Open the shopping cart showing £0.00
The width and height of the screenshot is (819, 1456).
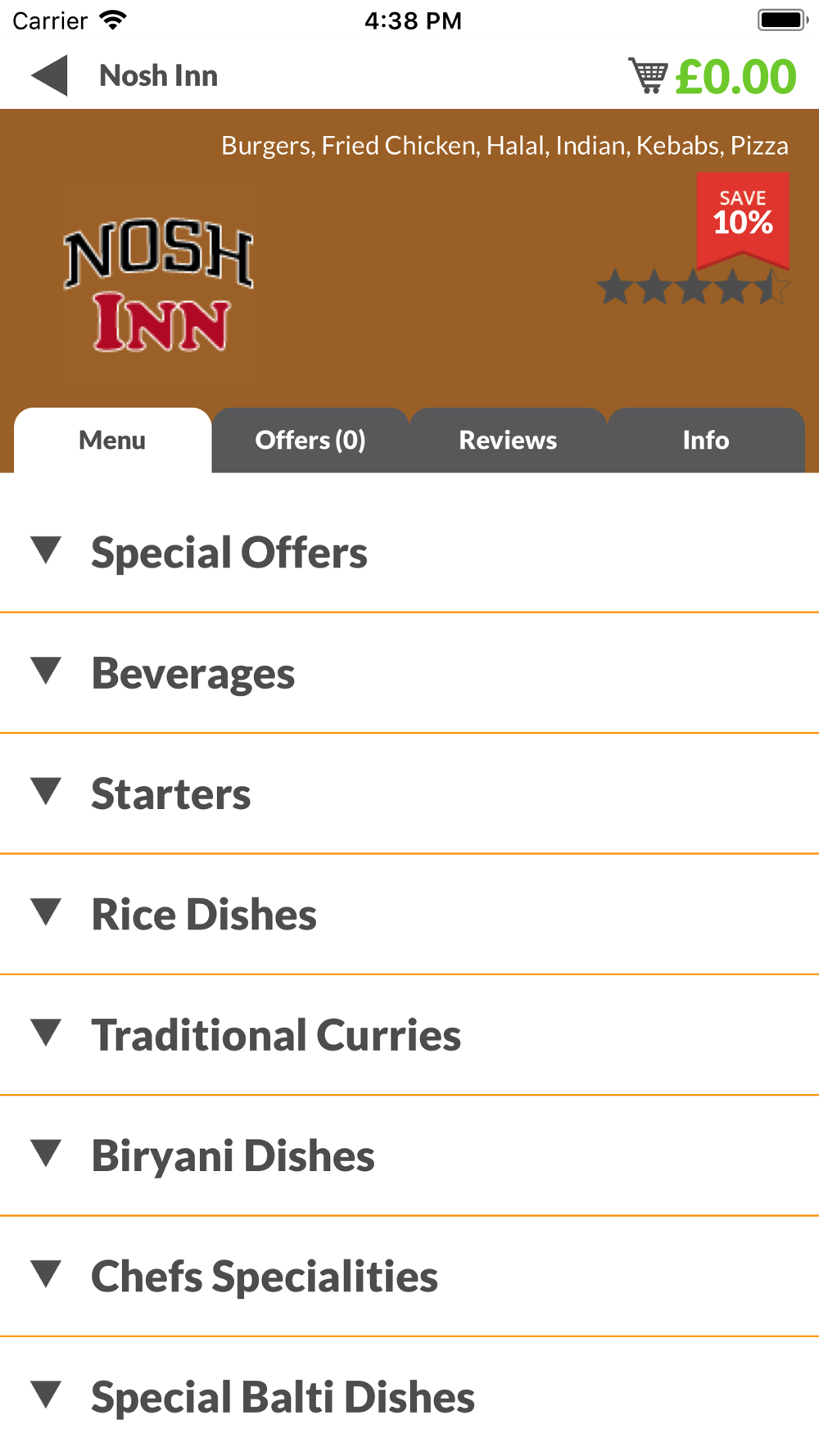(x=712, y=76)
